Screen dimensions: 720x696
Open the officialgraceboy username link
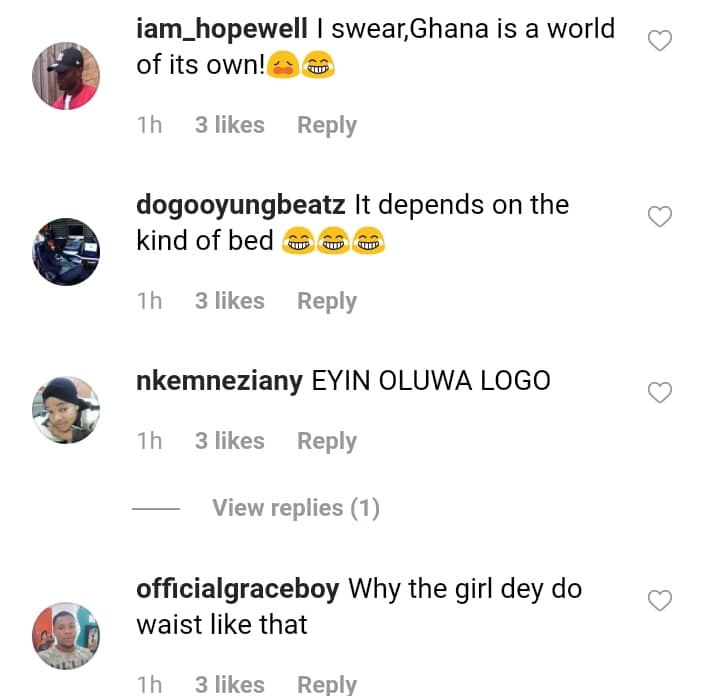pyautogui.click(x=237, y=589)
